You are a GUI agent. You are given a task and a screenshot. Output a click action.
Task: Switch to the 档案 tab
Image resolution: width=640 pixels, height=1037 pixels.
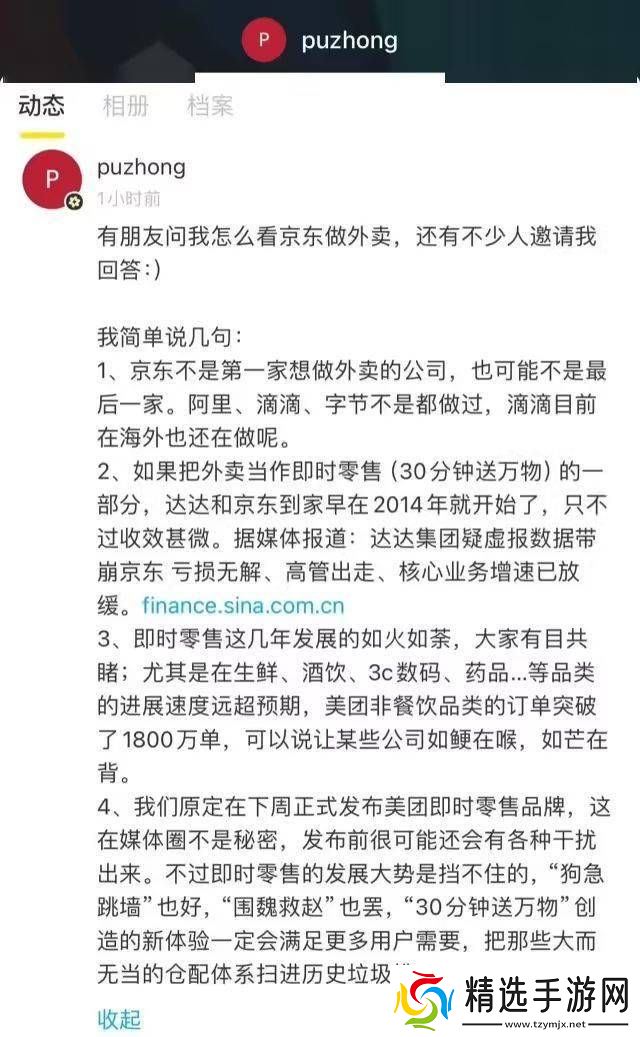pyautogui.click(x=210, y=105)
